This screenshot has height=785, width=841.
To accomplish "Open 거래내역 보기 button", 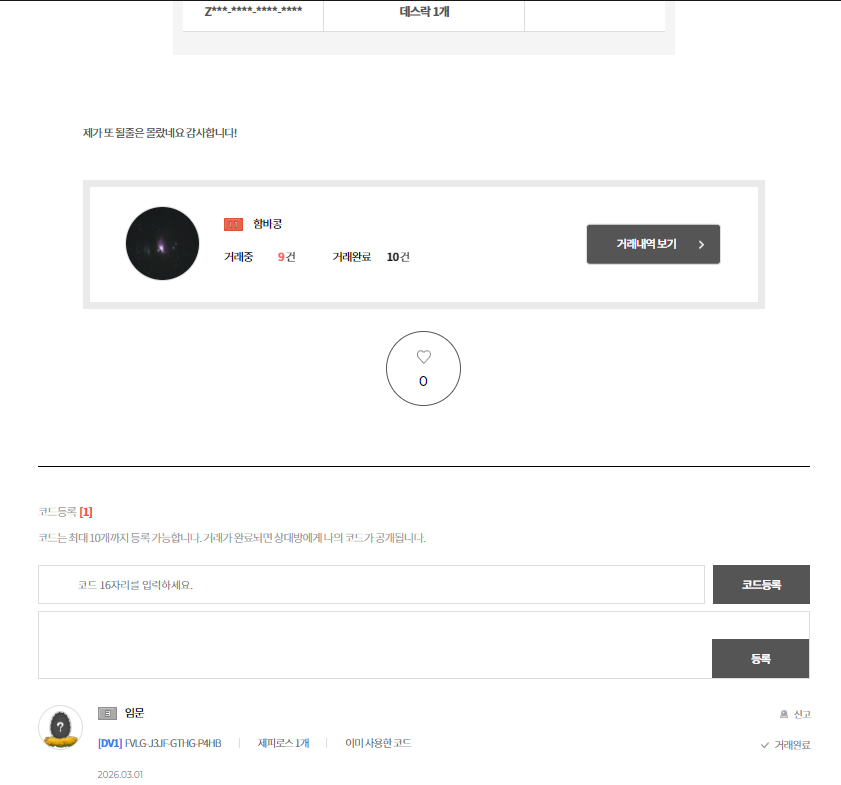I will (x=653, y=244).
